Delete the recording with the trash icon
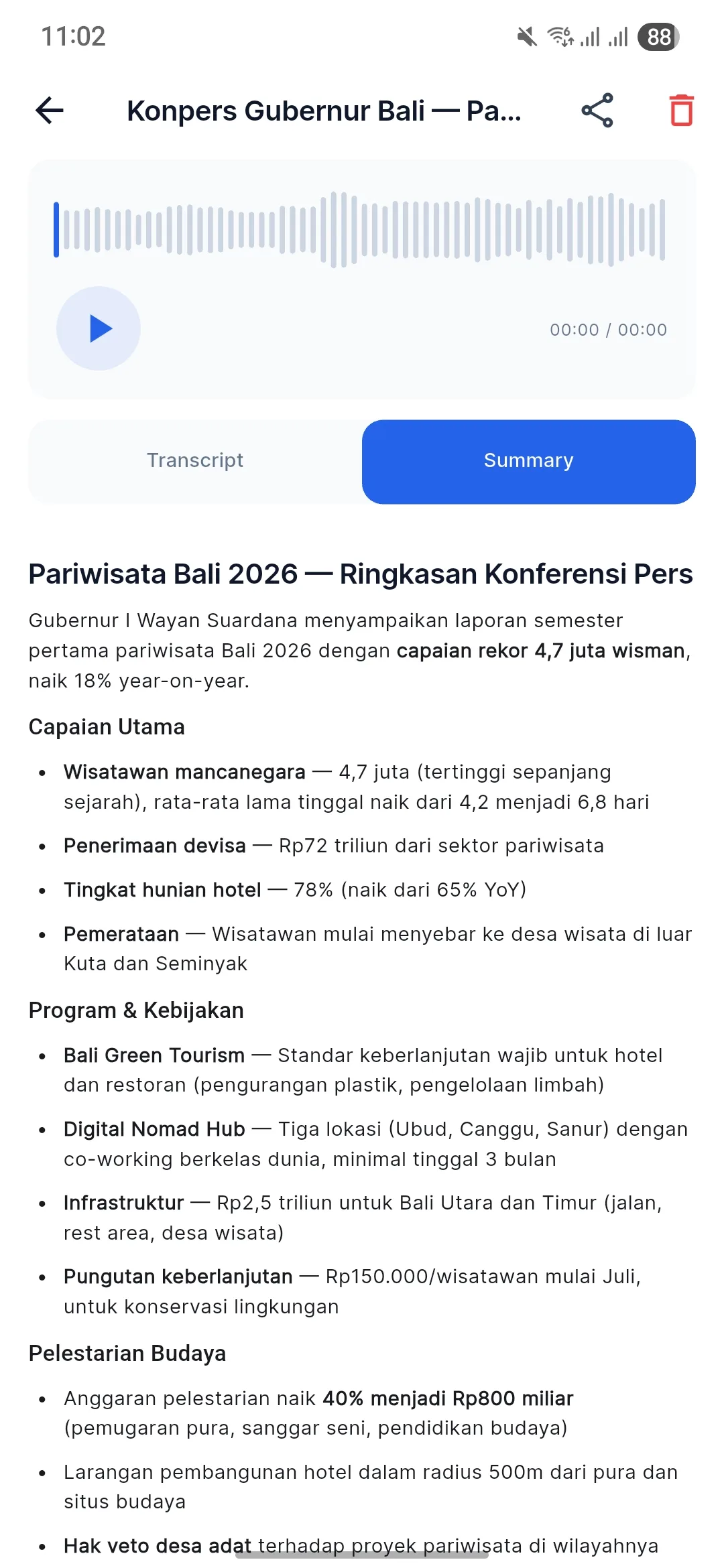This screenshot has height=1568, width=724. [x=682, y=111]
